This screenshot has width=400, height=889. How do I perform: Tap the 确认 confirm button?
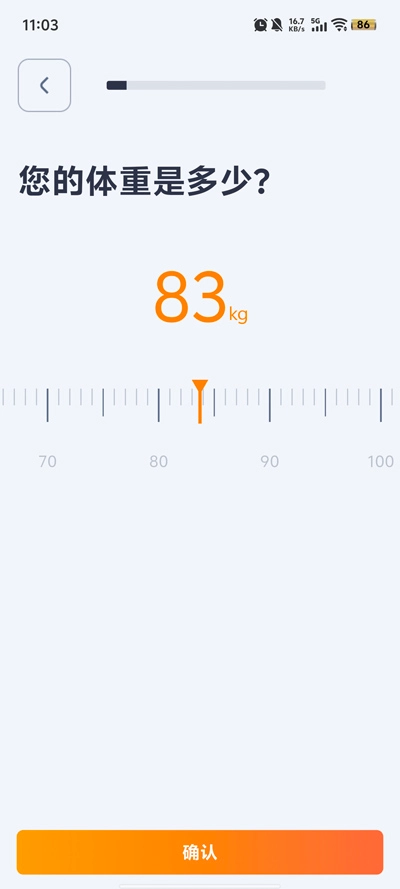coord(200,852)
